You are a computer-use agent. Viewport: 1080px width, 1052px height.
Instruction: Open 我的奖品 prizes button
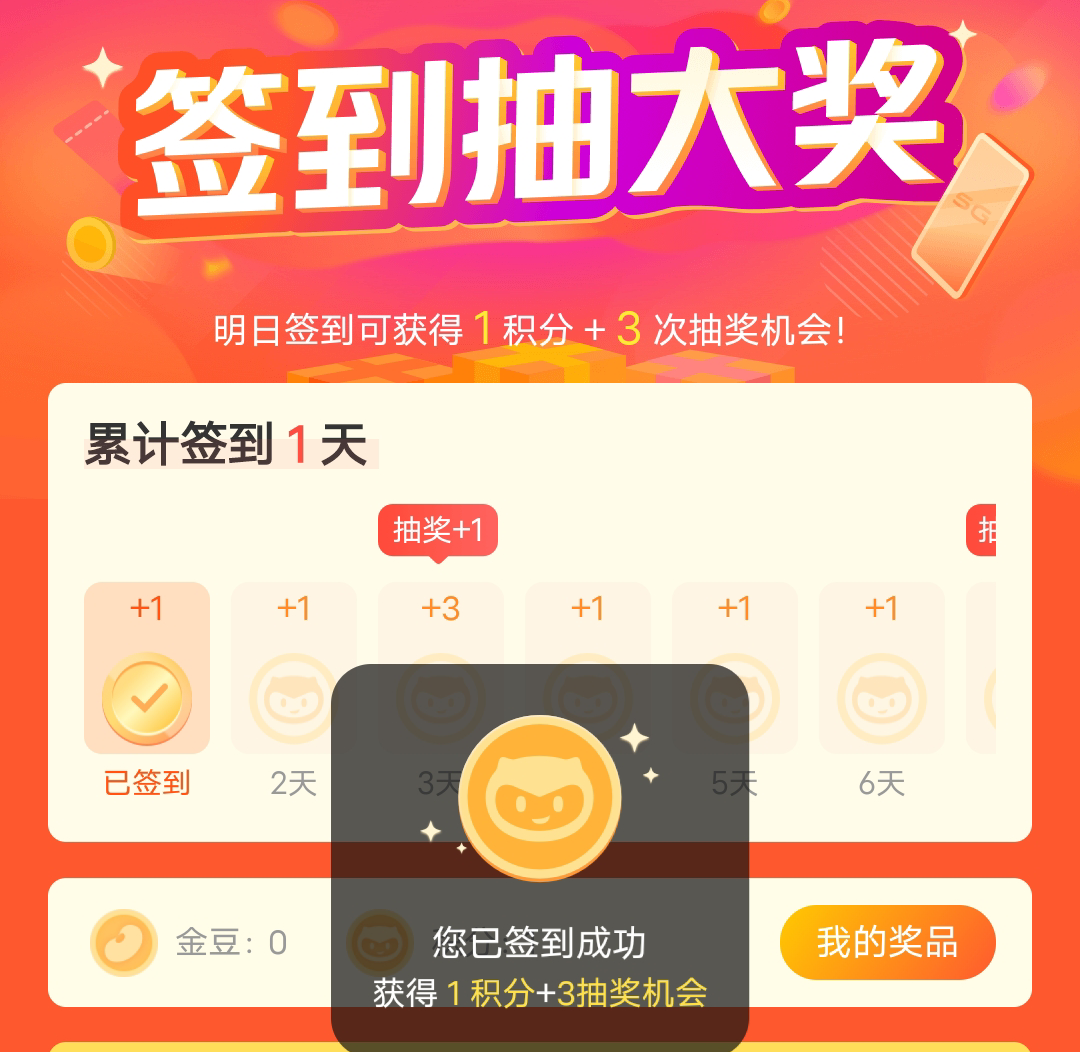click(x=887, y=942)
